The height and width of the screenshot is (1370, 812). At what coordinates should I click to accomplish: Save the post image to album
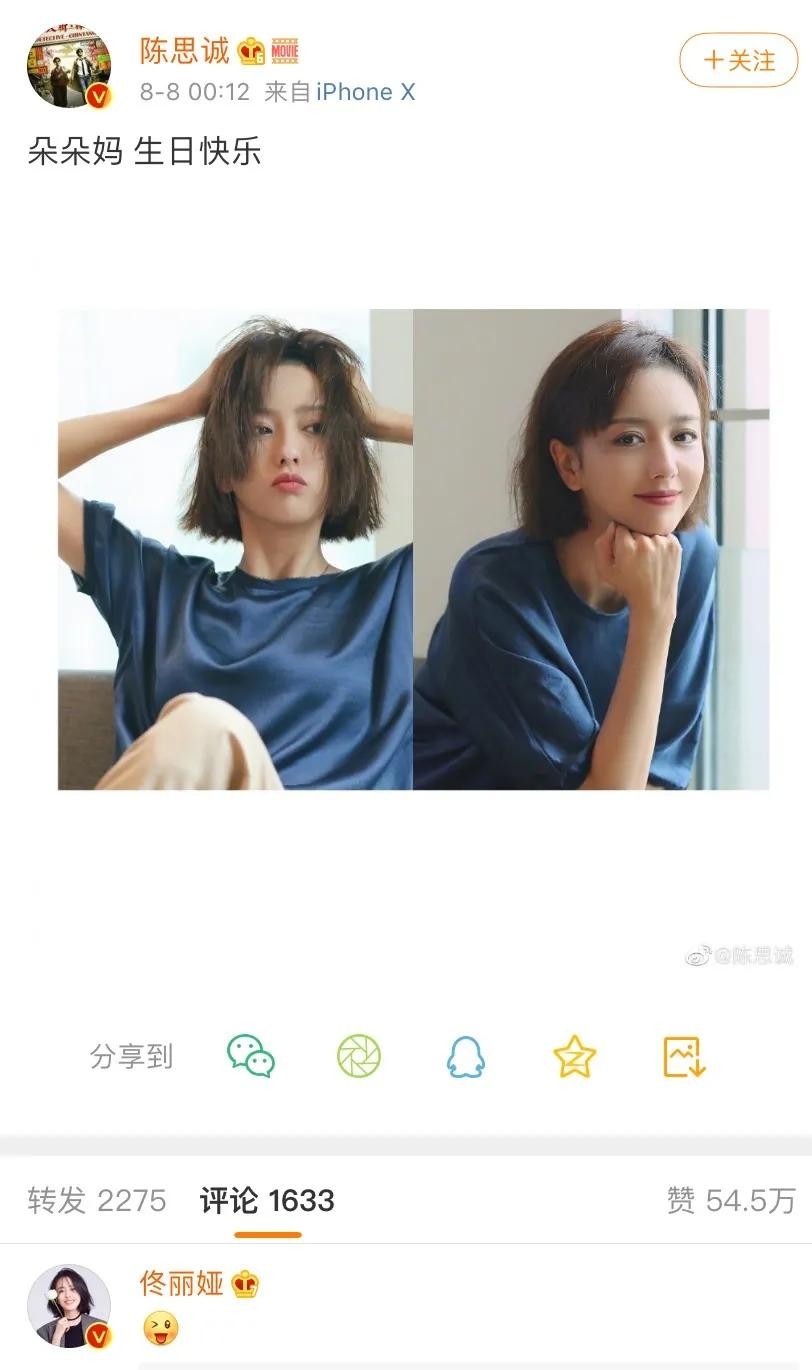(685, 1056)
